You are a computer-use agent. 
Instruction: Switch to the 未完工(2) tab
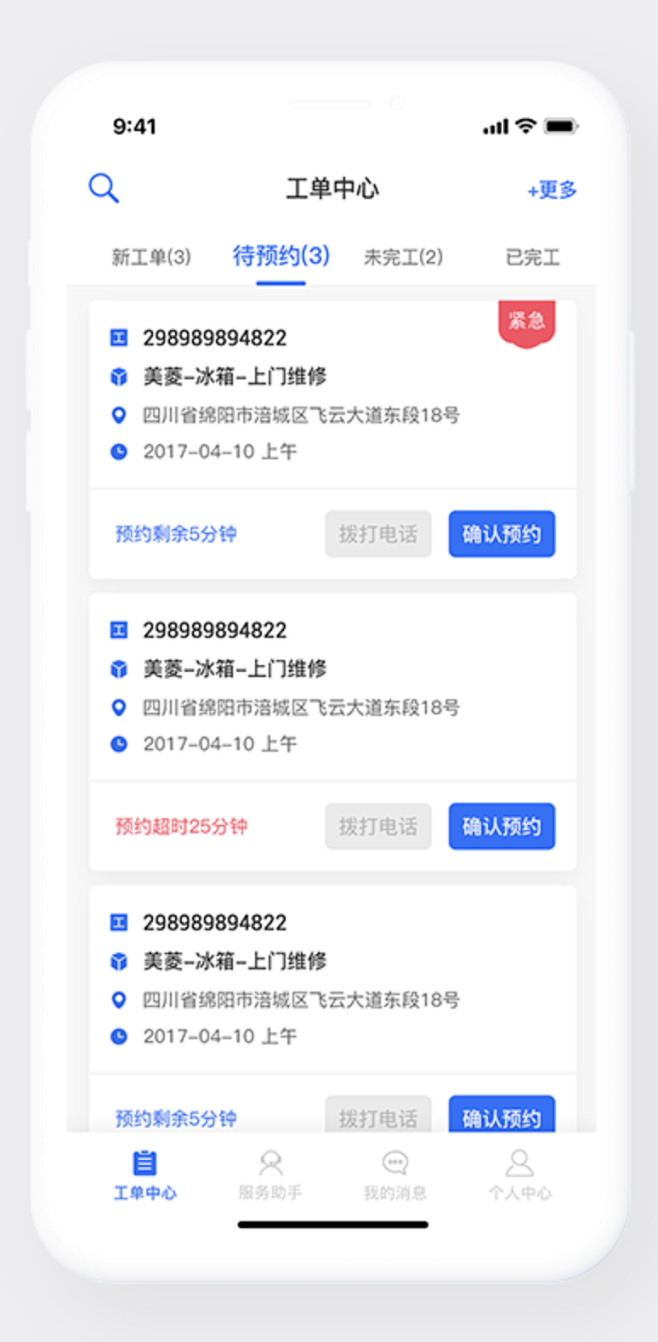[403, 257]
